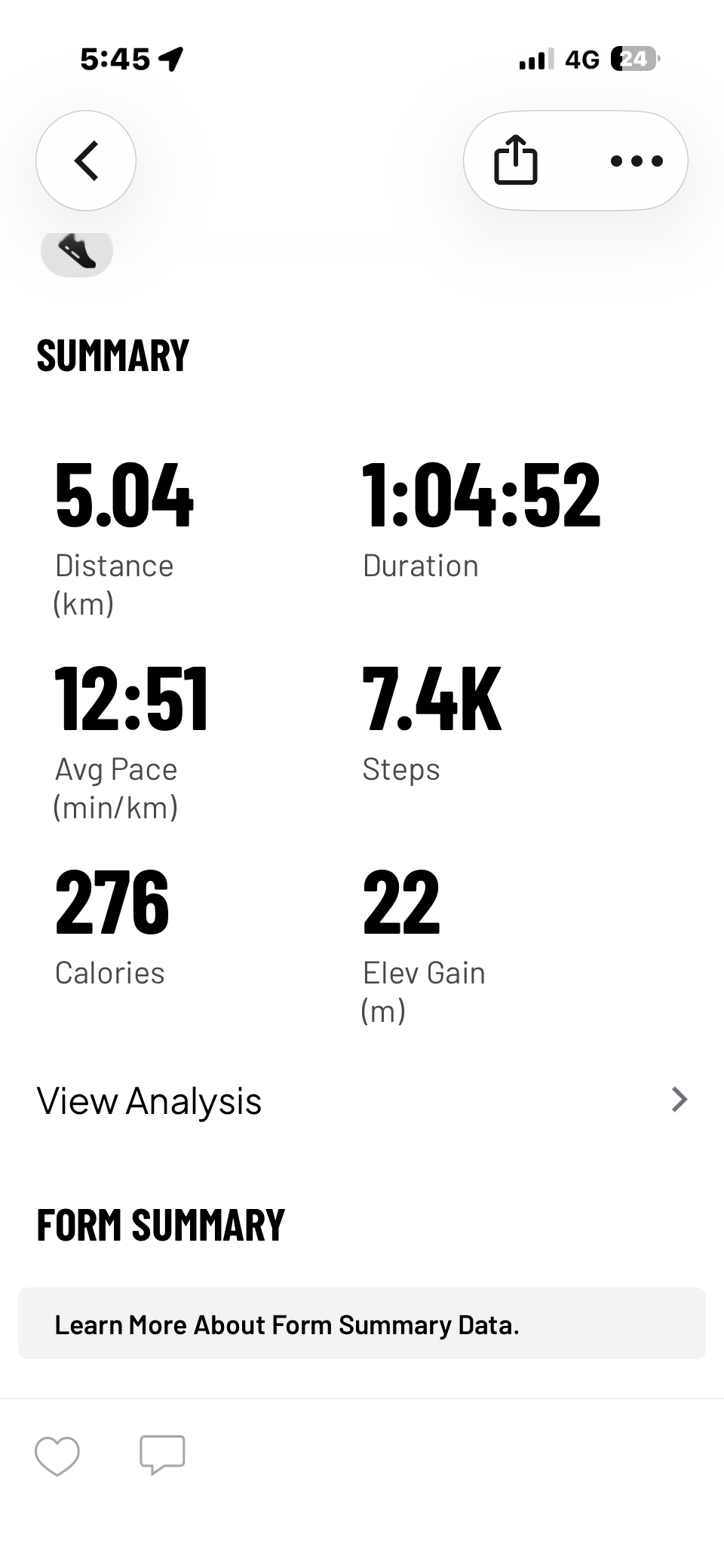Like this activity with the heart
This screenshot has height=1568, width=724.
tap(57, 1456)
